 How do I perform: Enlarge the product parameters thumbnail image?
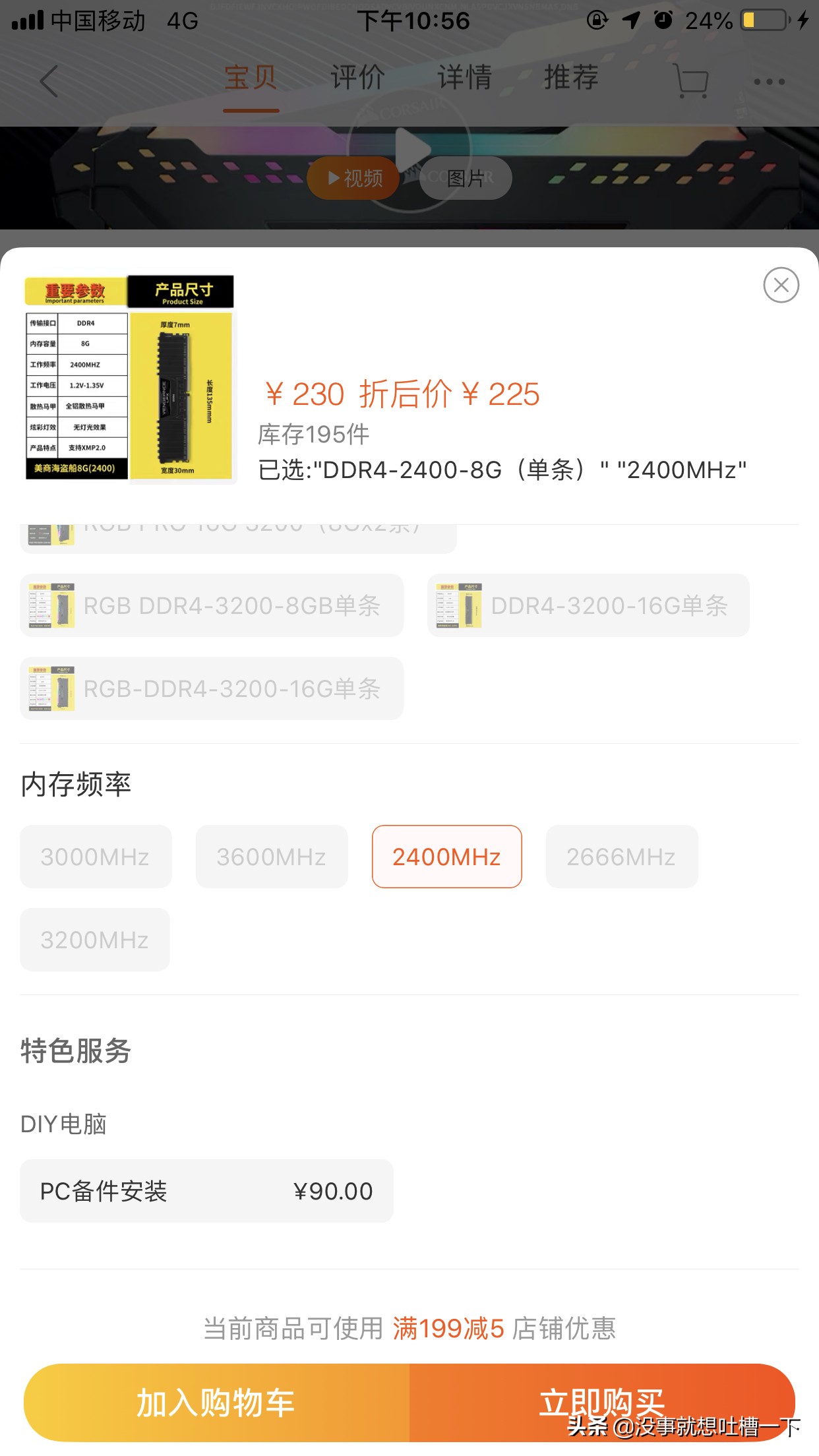pyautogui.click(x=129, y=379)
